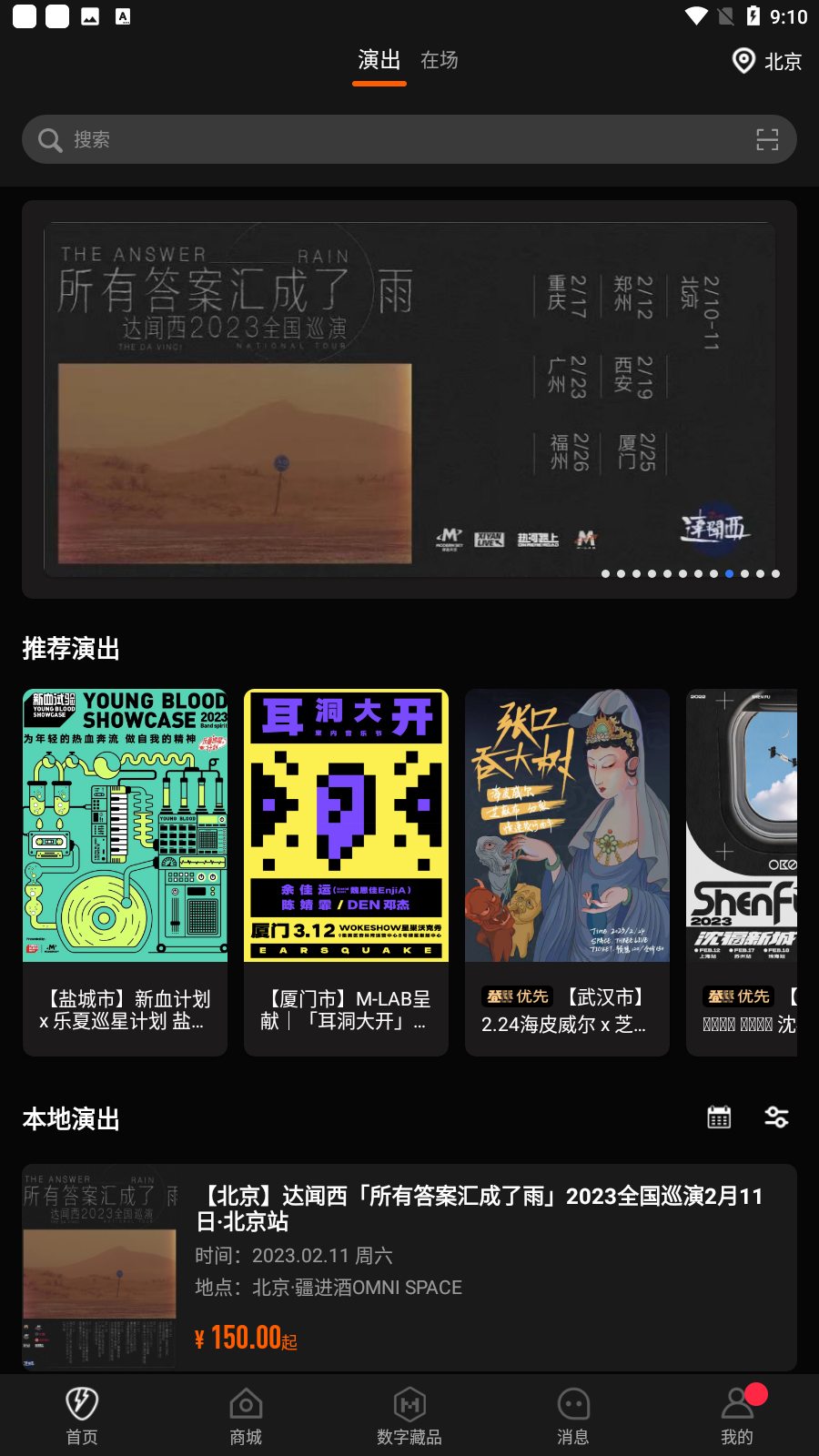Open 我的 profile icon with red badge
819x1456 pixels.
coord(736,1404)
